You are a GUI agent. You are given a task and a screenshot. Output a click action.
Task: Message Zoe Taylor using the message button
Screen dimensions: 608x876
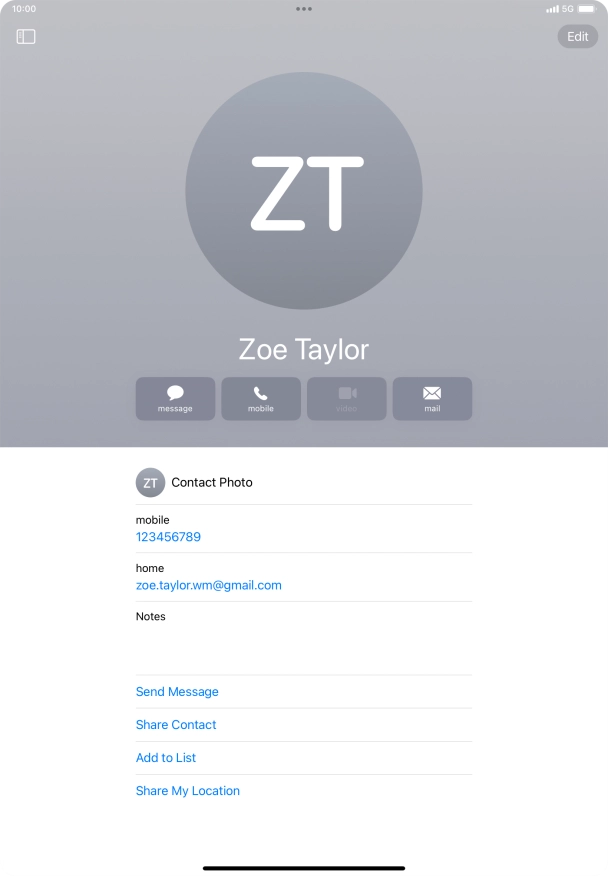175,399
